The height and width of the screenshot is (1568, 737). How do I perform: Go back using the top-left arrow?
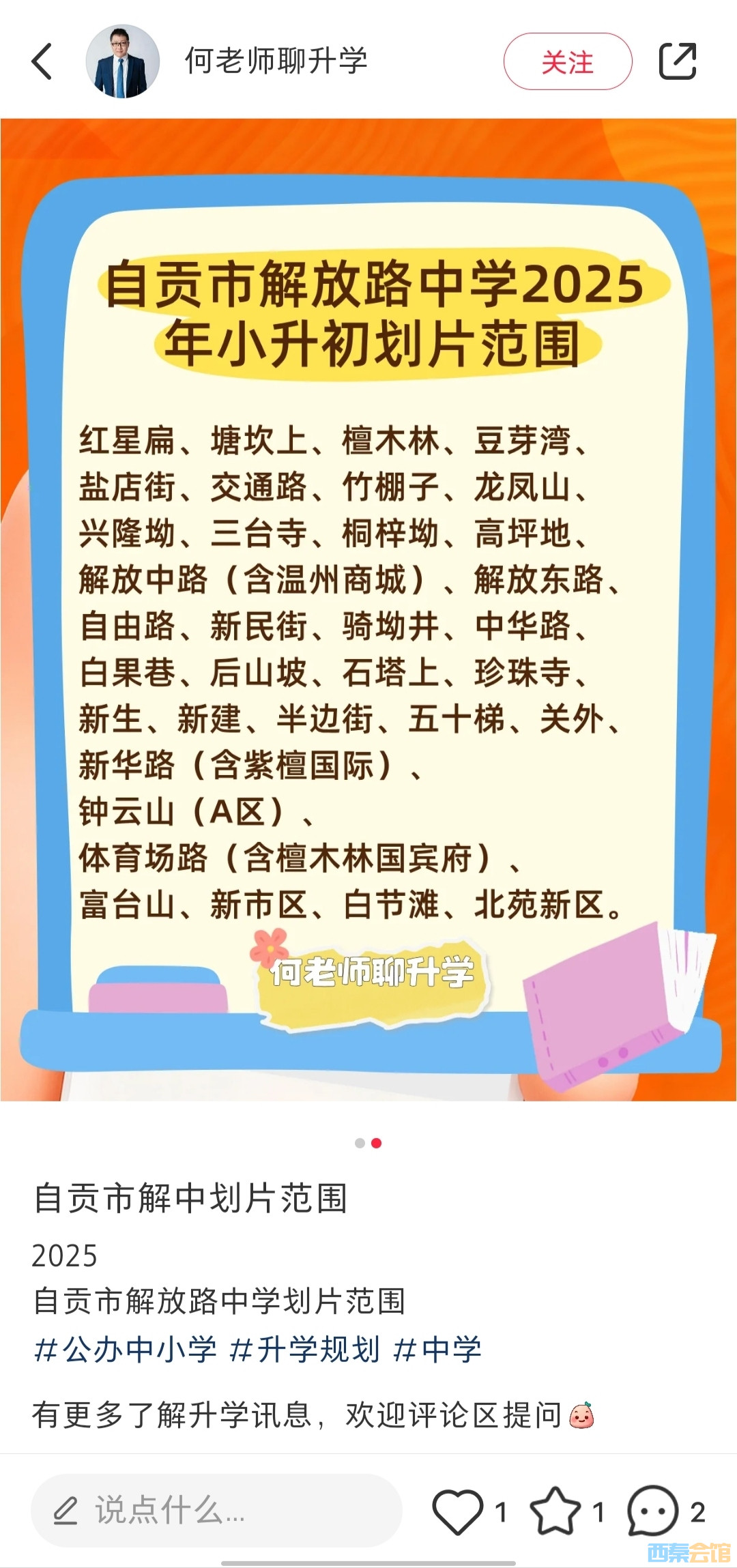[x=42, y=61]
